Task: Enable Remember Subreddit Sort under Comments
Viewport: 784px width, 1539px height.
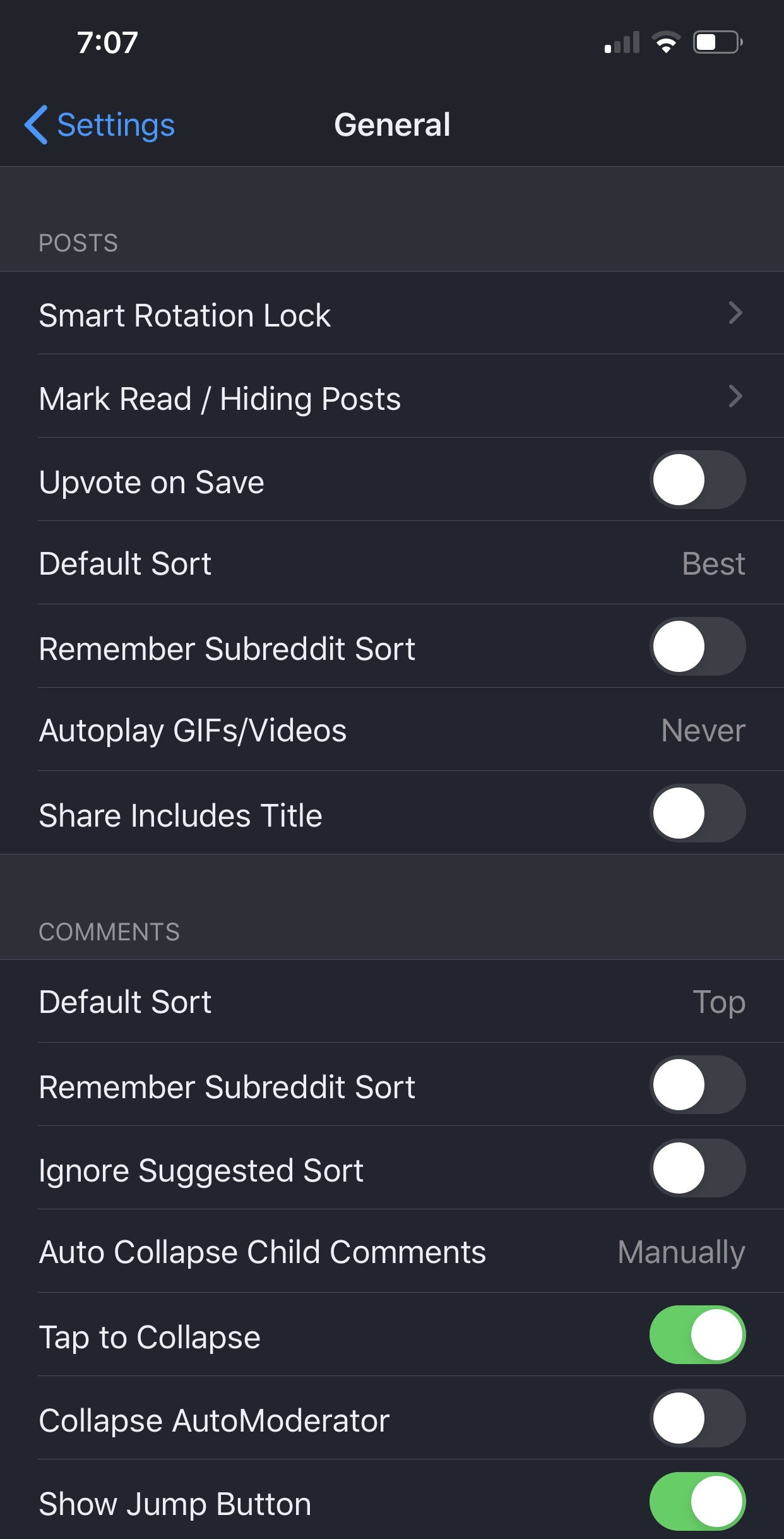Action: pyautogui.click(x=697, y=1086)
